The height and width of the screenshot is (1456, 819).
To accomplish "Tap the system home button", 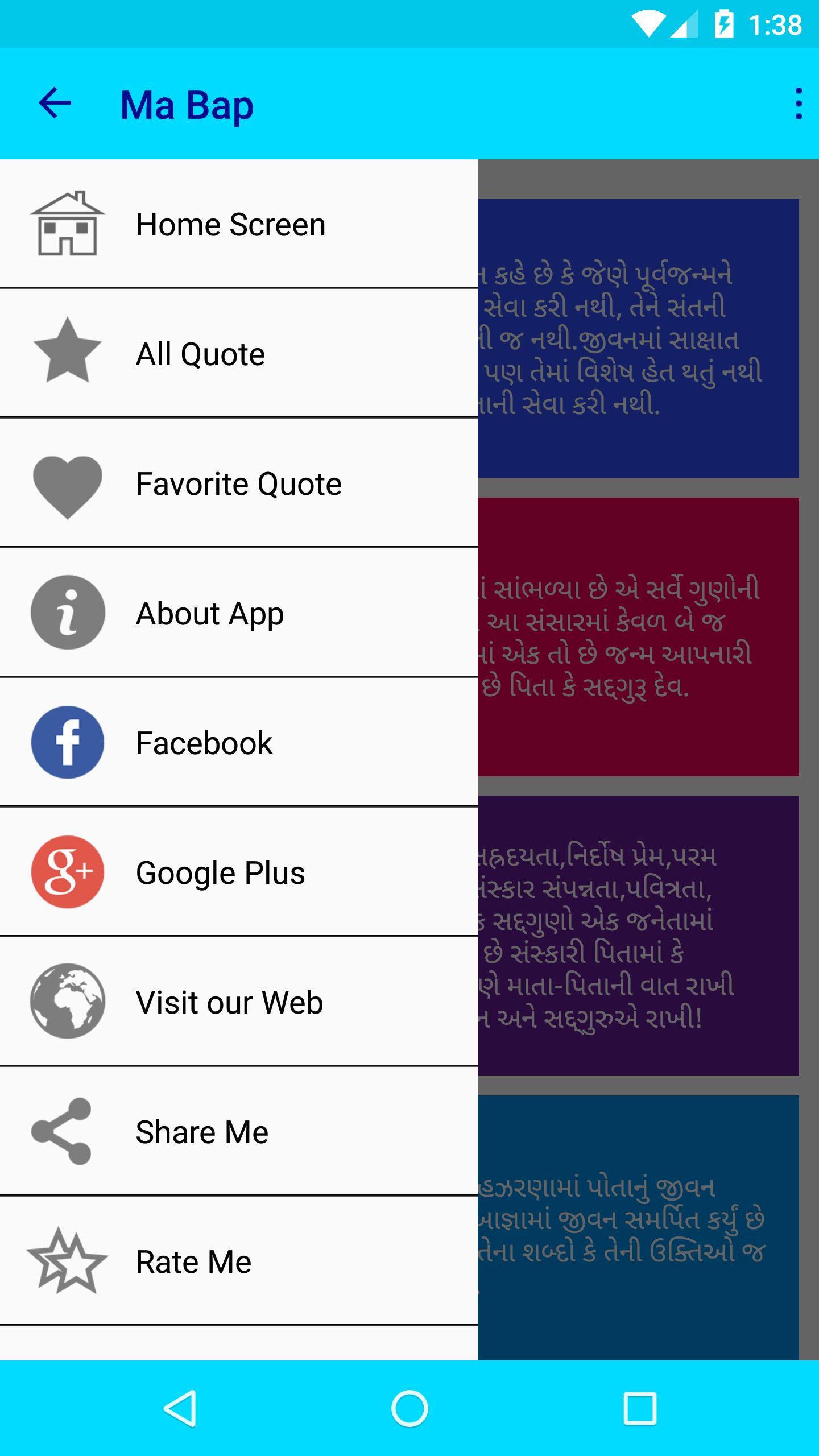I will tap(409, 1408).
